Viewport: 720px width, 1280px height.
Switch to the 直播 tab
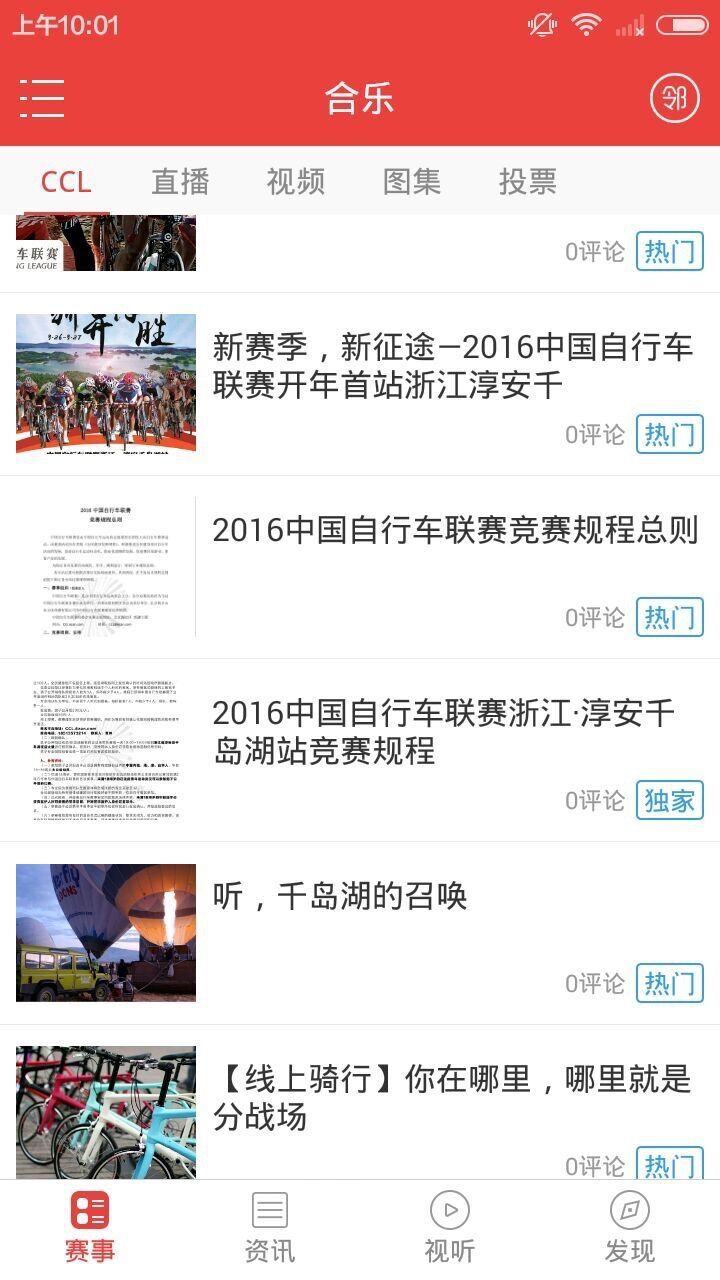click(x=180, y=182)
